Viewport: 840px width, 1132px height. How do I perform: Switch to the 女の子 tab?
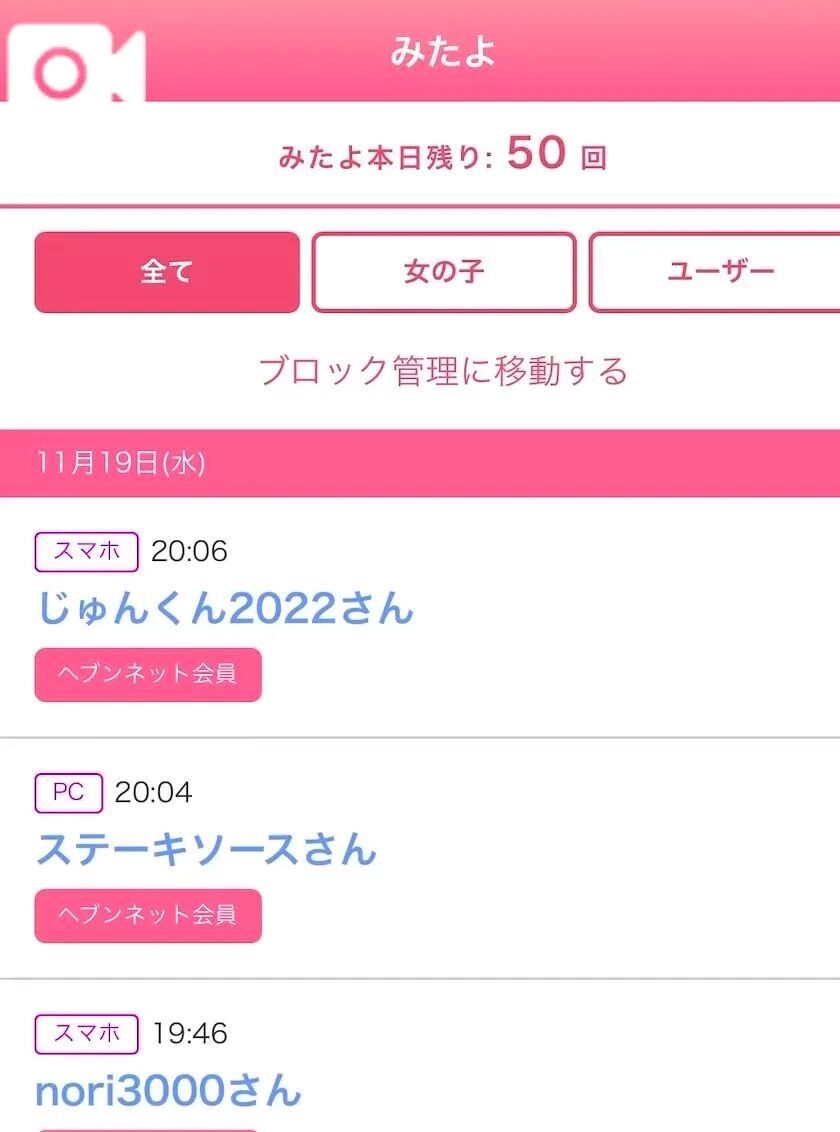point(443,271)
